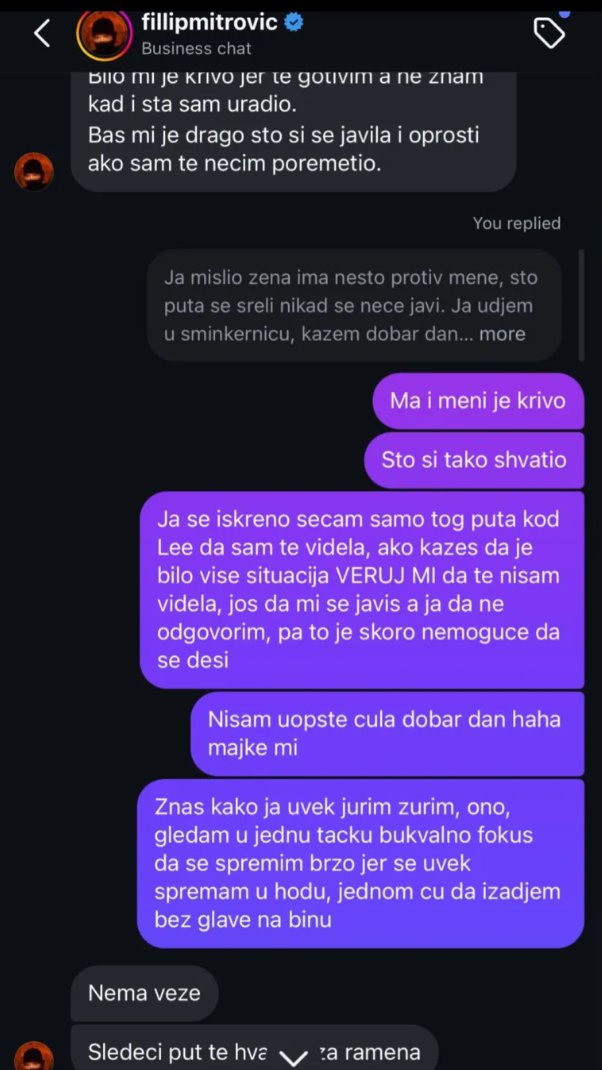Jump to latest messages with down arrow
The width and height of the screenshot is (602, 1070).
[293, 1056]
